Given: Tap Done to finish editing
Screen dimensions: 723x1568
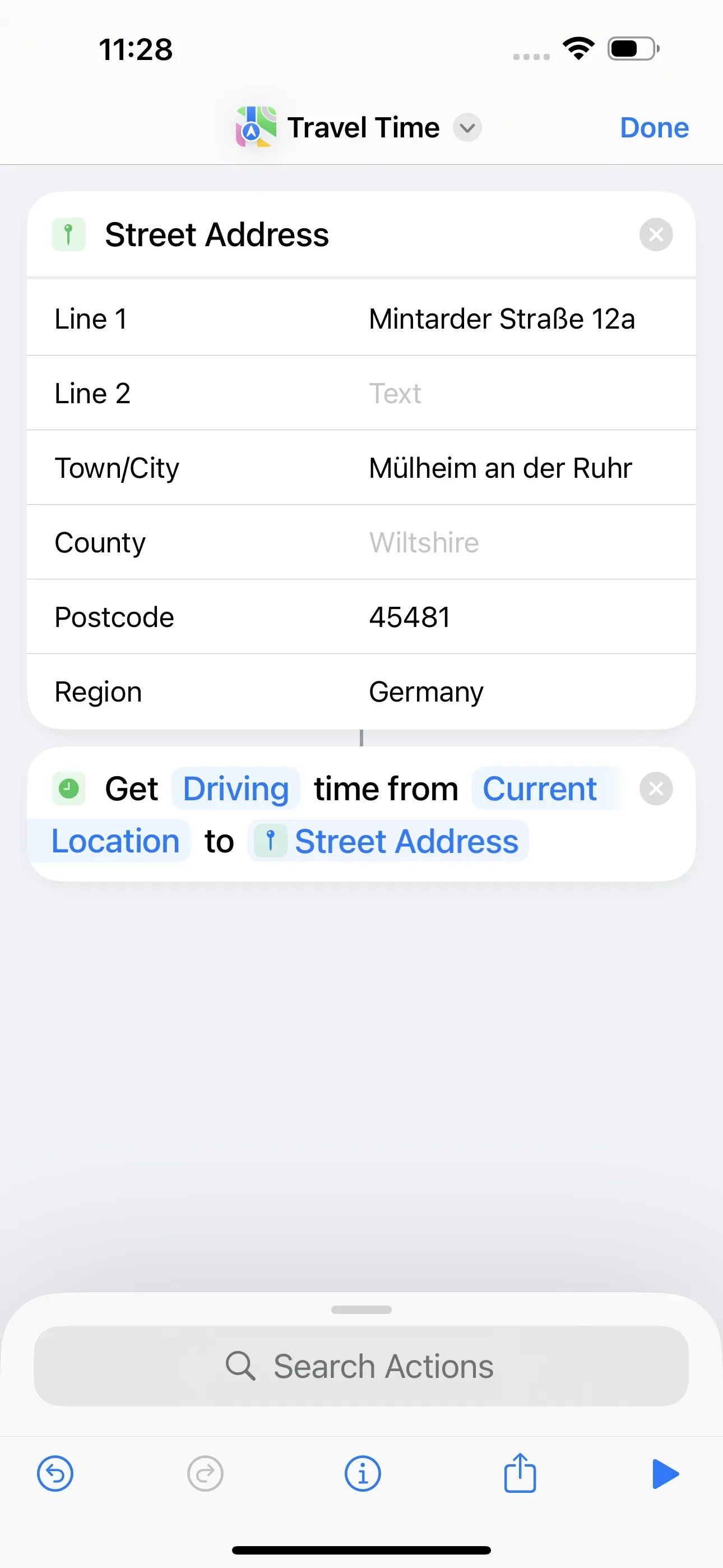Looking at the screenshot, I should (x=654, y=127).
